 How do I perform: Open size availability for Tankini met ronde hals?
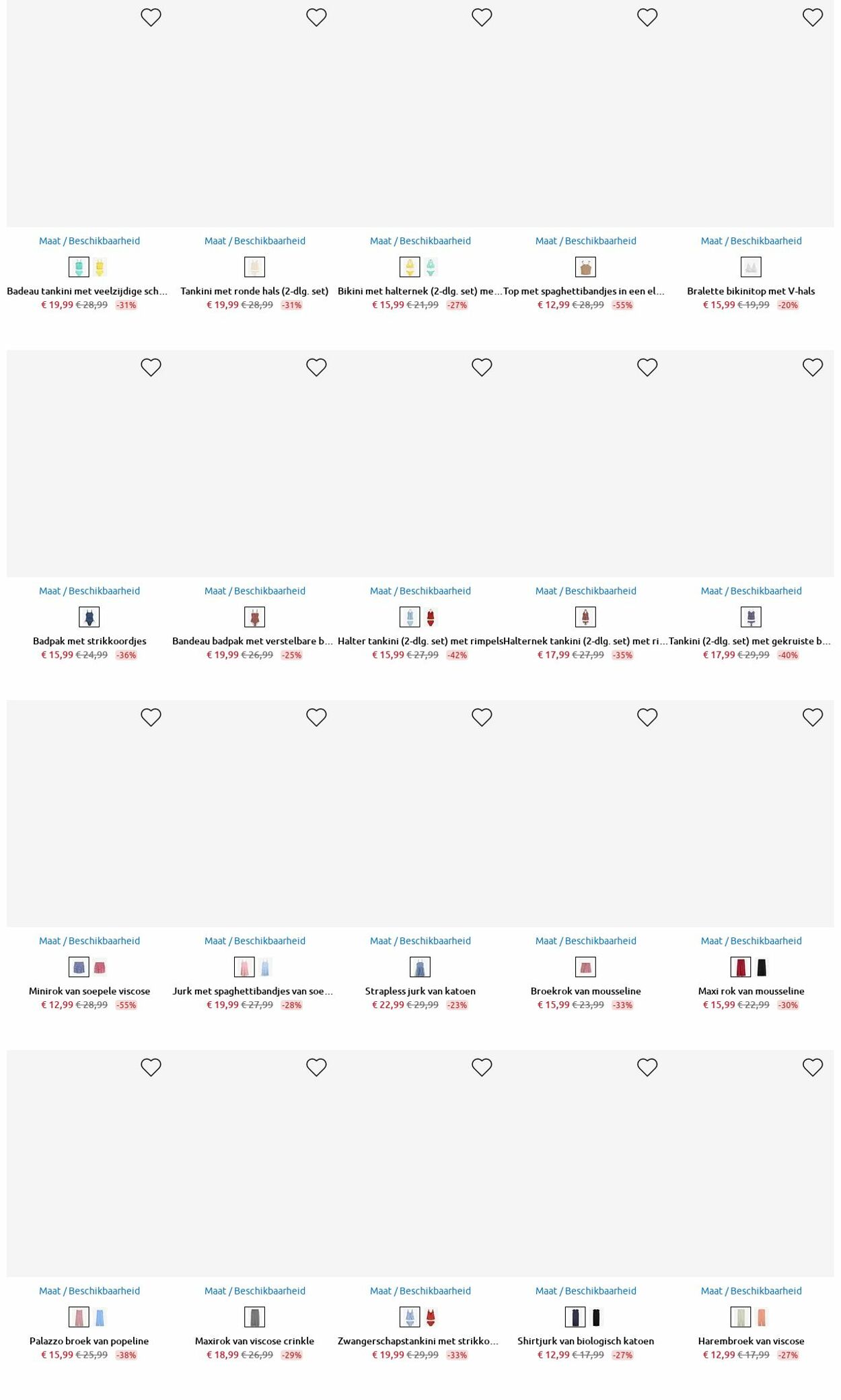254,241
